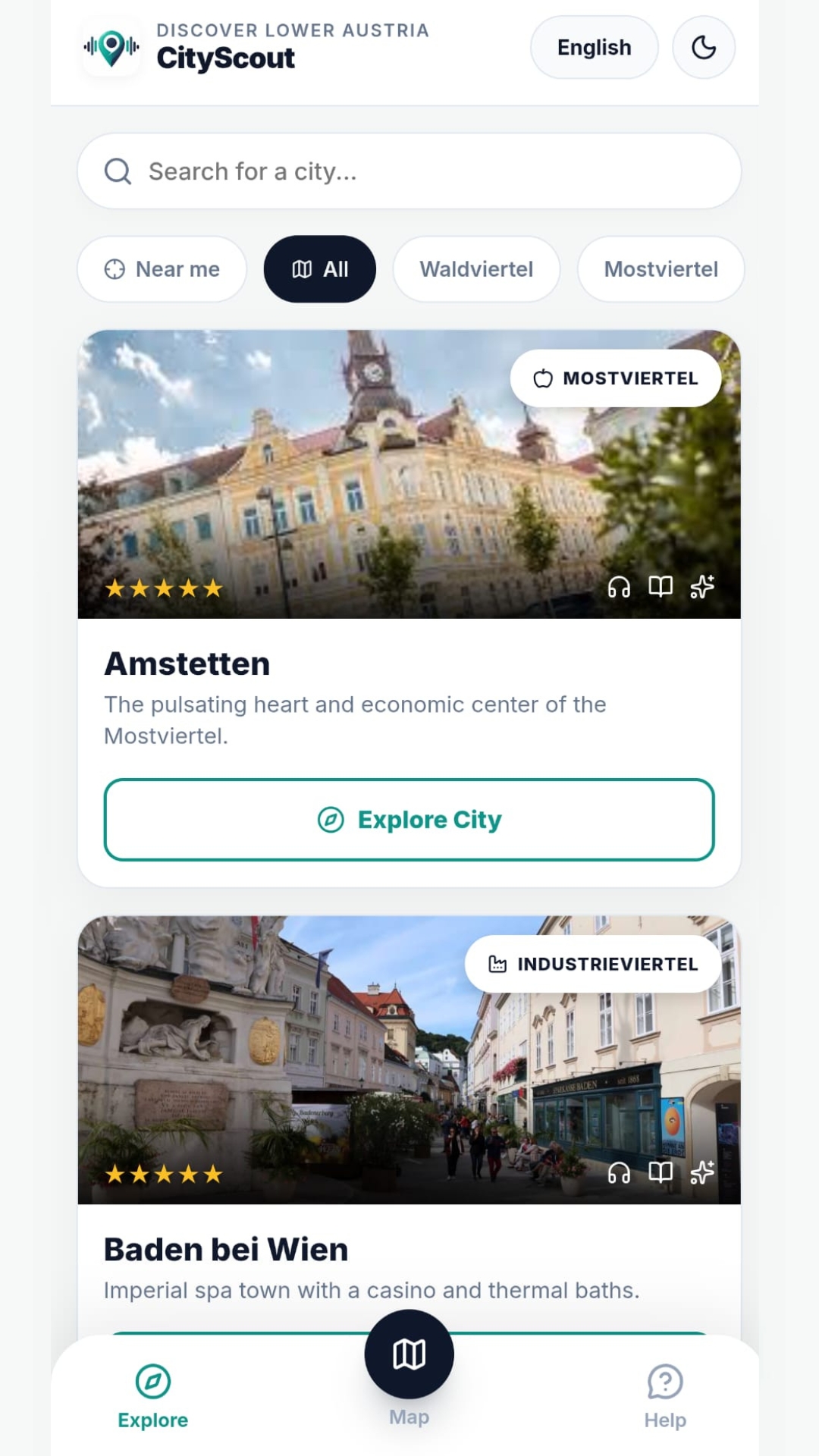Enable the Near me location filter
The image size is (819, 1456).
[162, 268]
